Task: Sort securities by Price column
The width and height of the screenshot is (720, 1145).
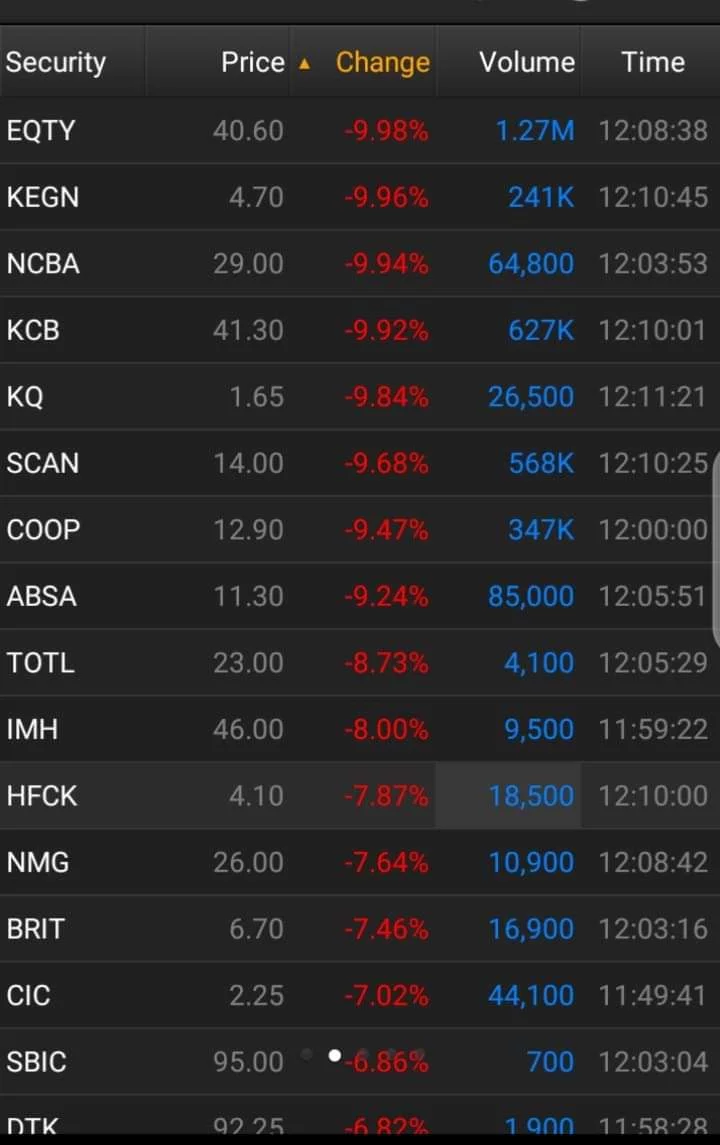Action: (x=252, y=62)
